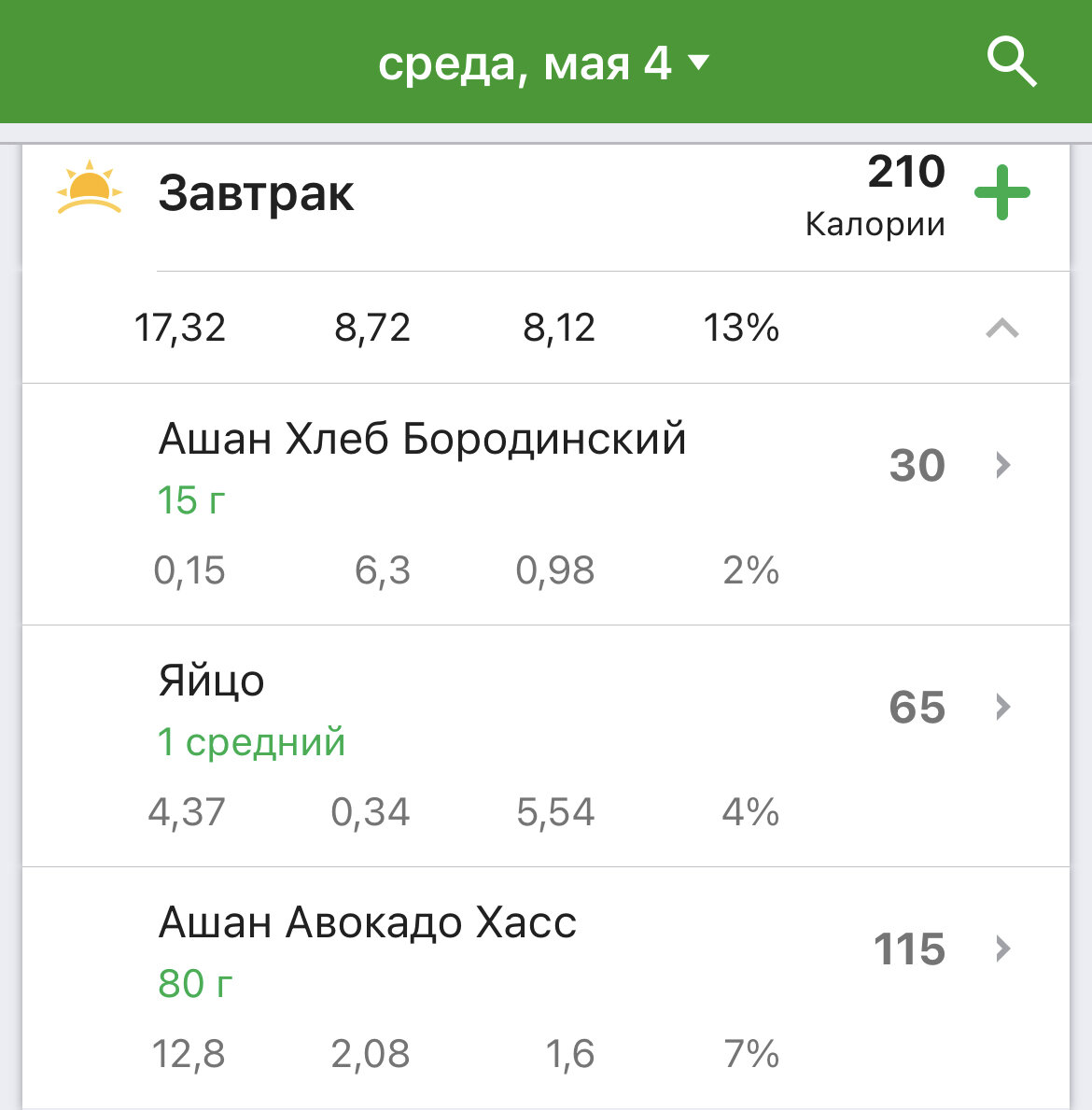Click the breakfast sunrise icon
1092x1110 pixels.
[90, 191]
